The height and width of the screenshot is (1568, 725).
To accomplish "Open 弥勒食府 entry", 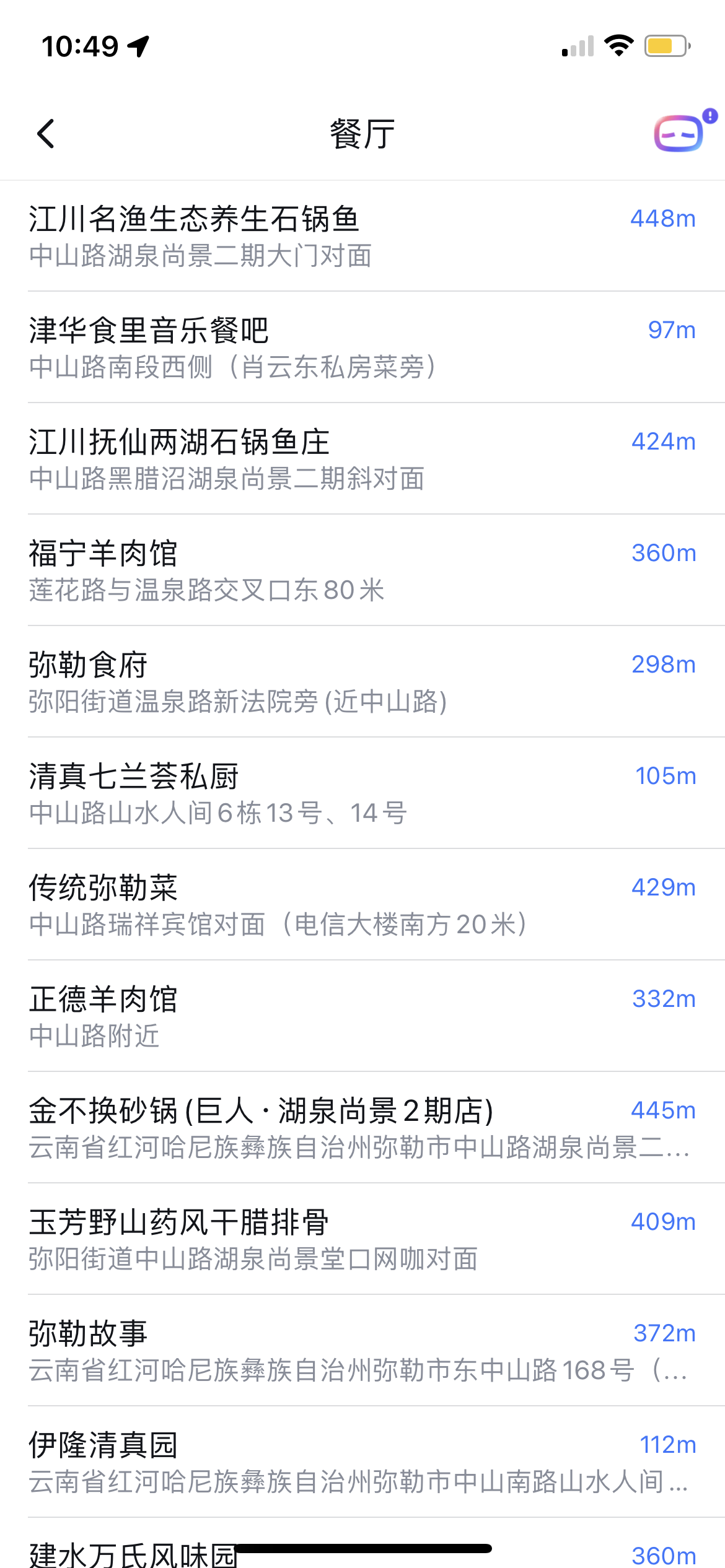I will (x=362, y=682).
